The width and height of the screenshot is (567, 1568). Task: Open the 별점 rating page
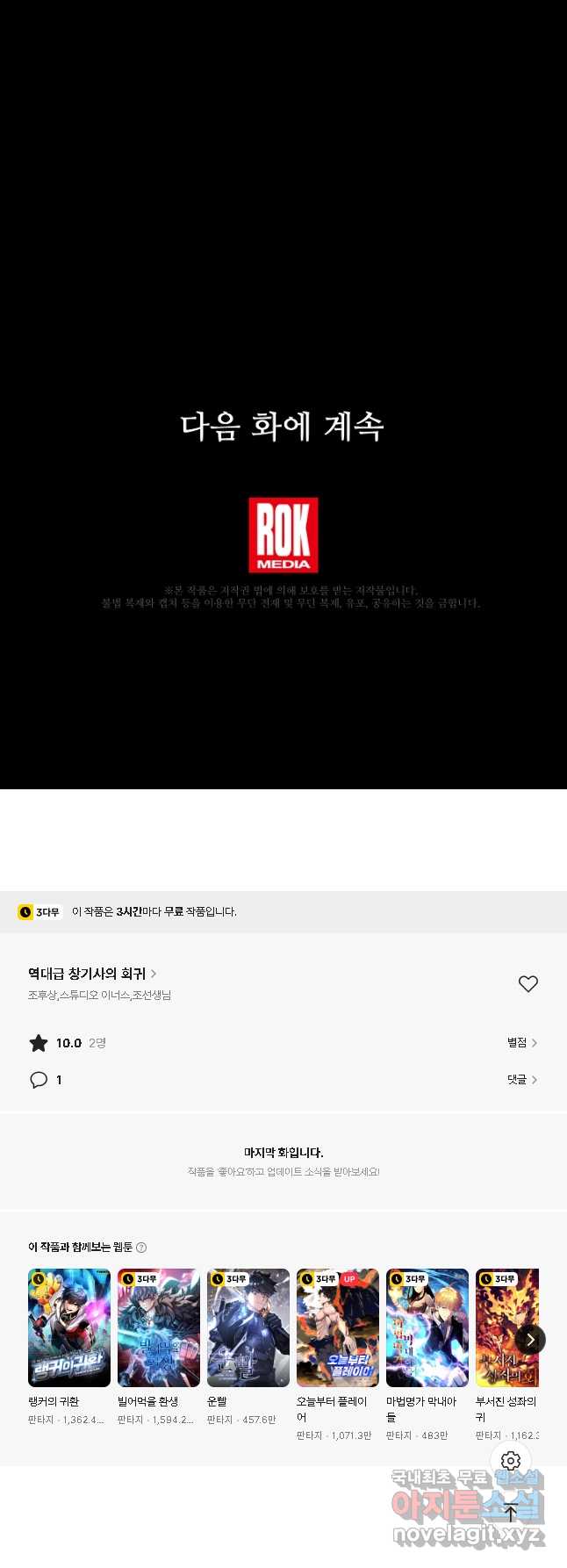point(521,1043)
